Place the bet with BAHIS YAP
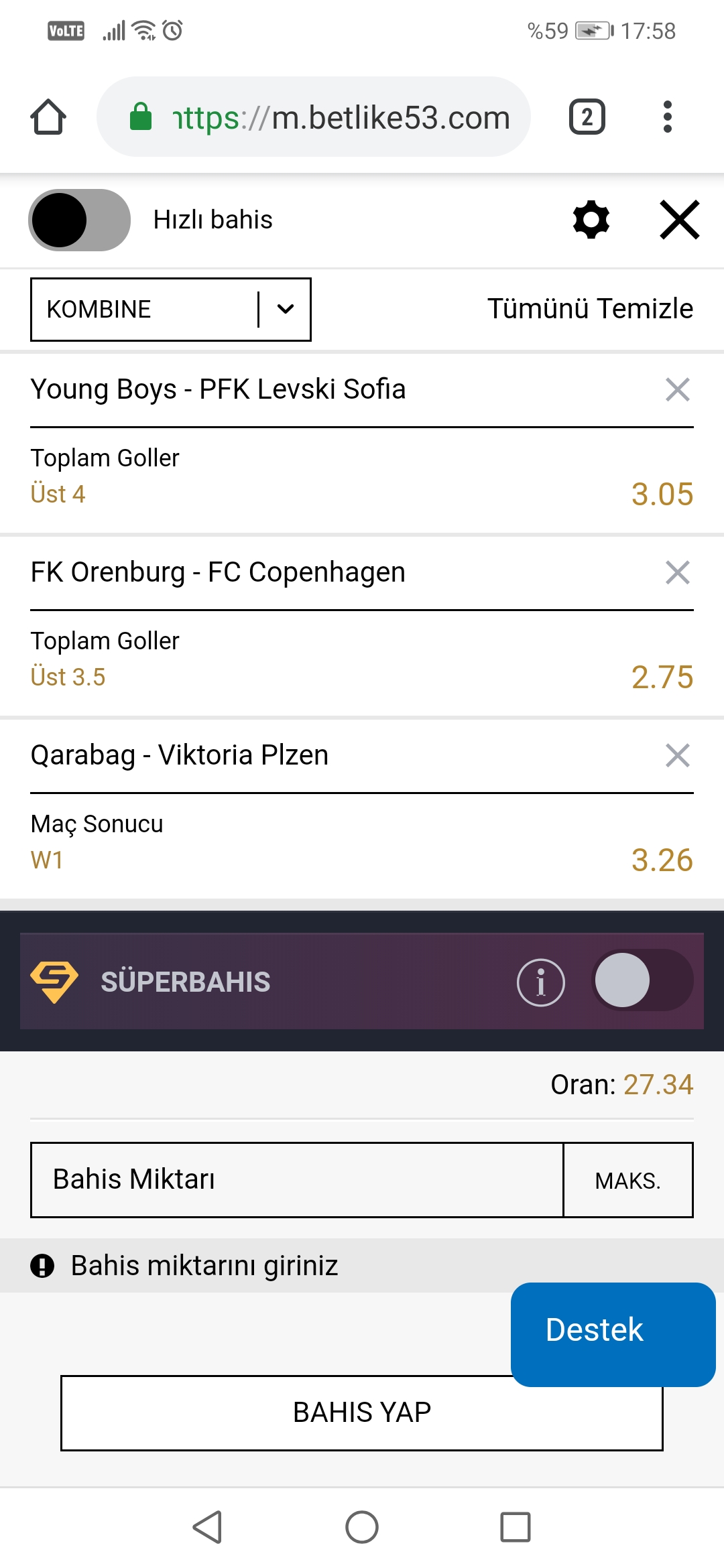 pos(362,1413)
